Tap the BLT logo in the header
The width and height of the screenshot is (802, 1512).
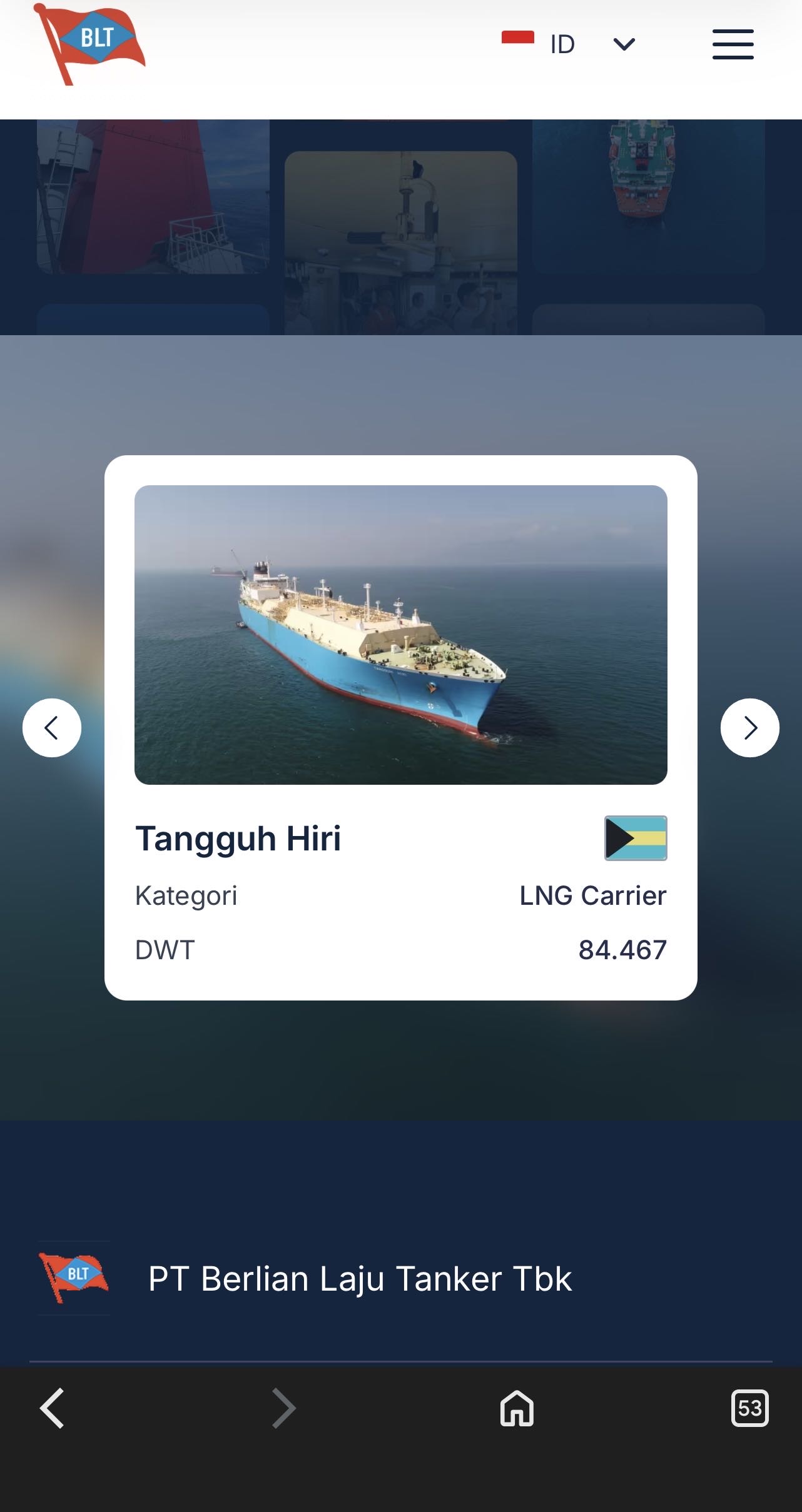[89, 44]
